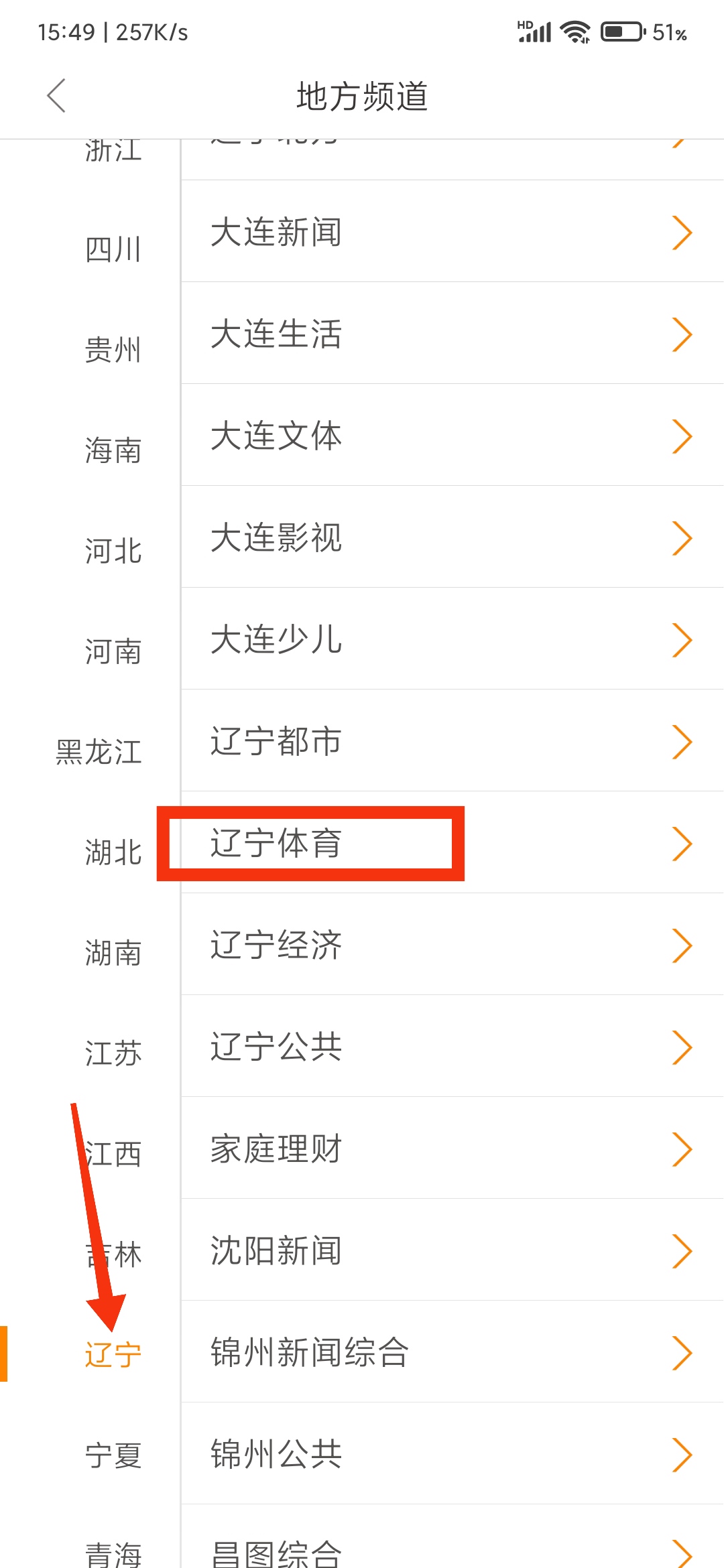This screenshot has height=1568, width=724.
Task: Open 家庭理财 channel
Action: [x=452, y=1148]
